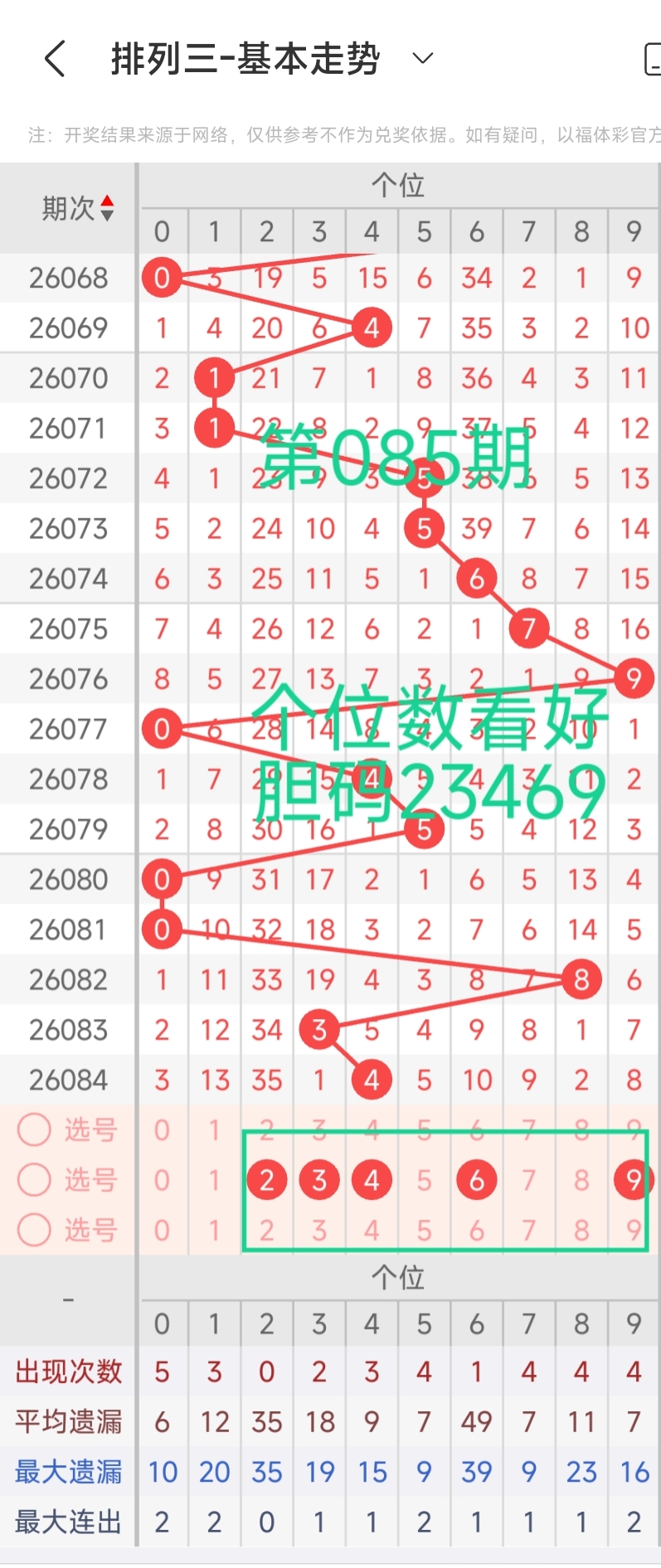Open the chevron next to the chart title
This screenshot has width=661, height=1568.
421,59
